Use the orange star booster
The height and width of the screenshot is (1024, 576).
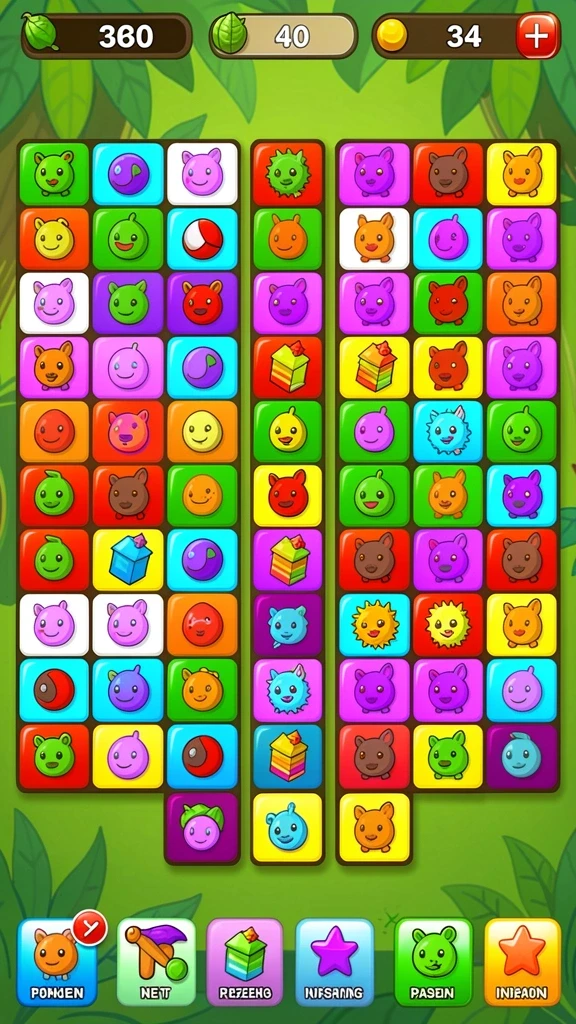pyautogui.click(x=522, y=961)
